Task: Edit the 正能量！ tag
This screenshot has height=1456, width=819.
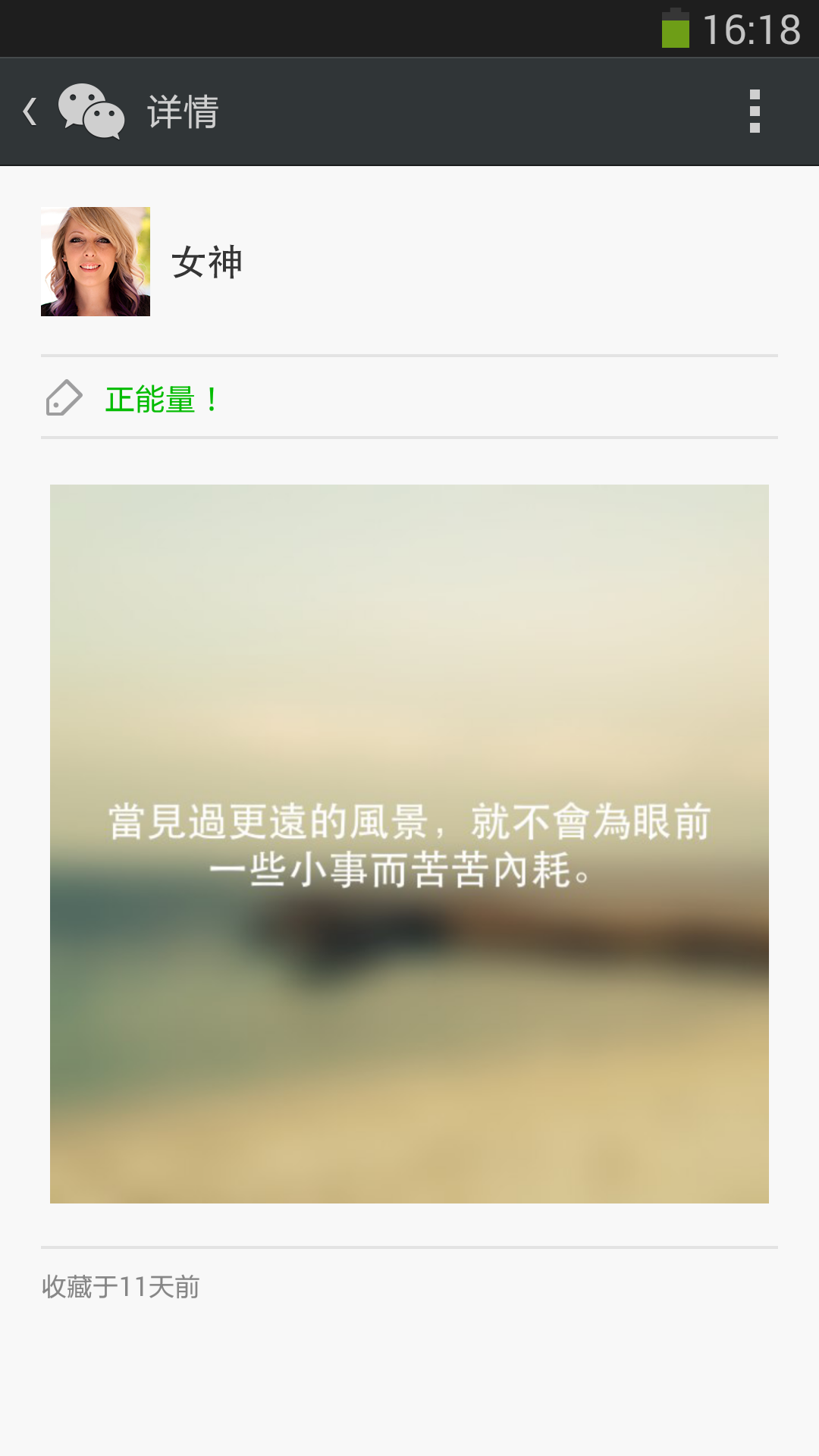Action: click(162, 400)
